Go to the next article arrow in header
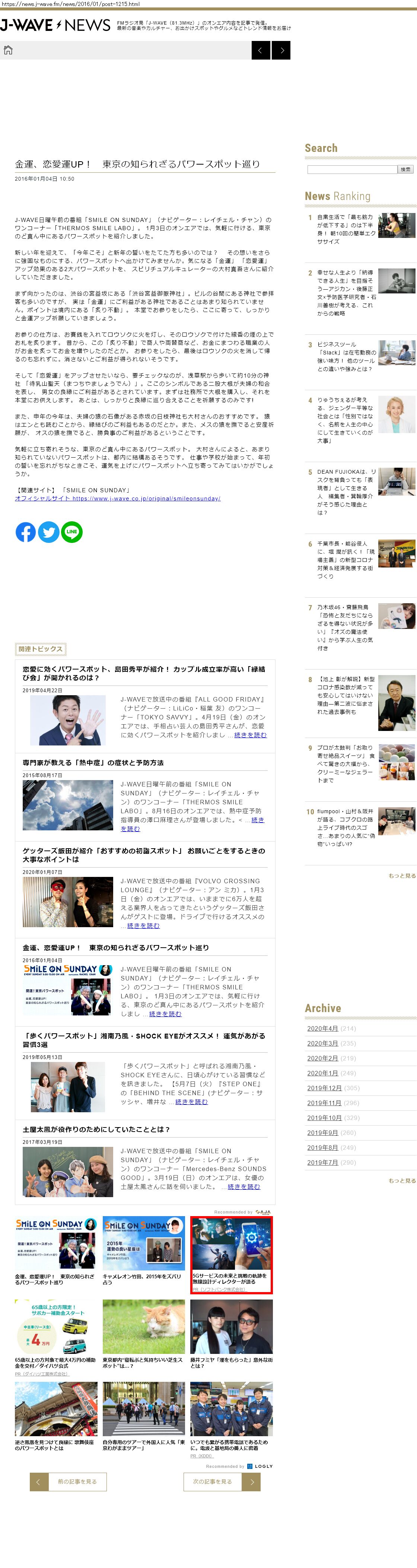This screenshot has height=1568, width=417. coord(281,51)
